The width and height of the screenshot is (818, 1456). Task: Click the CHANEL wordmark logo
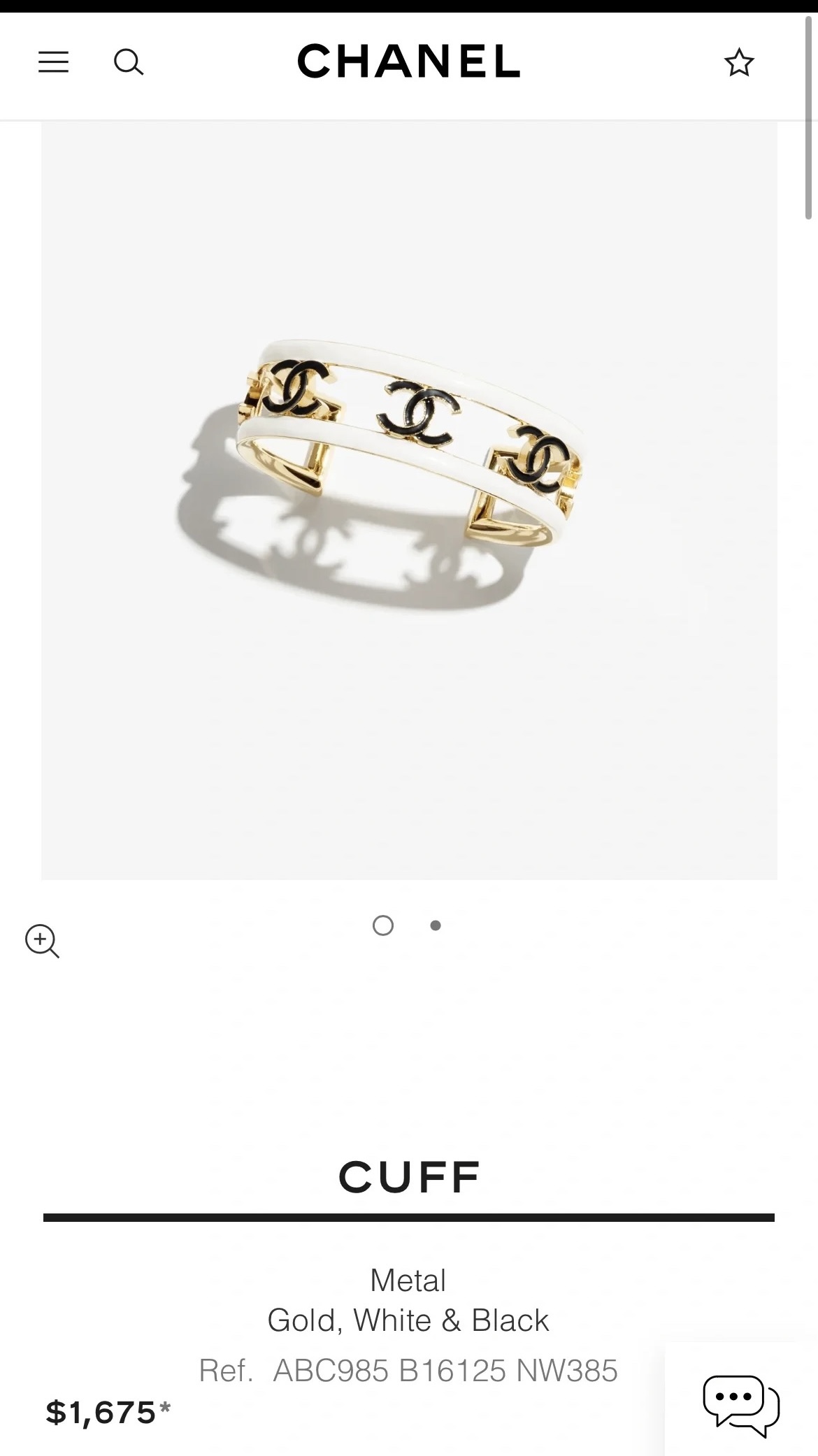pyautogui.click(x=409, y=62)
